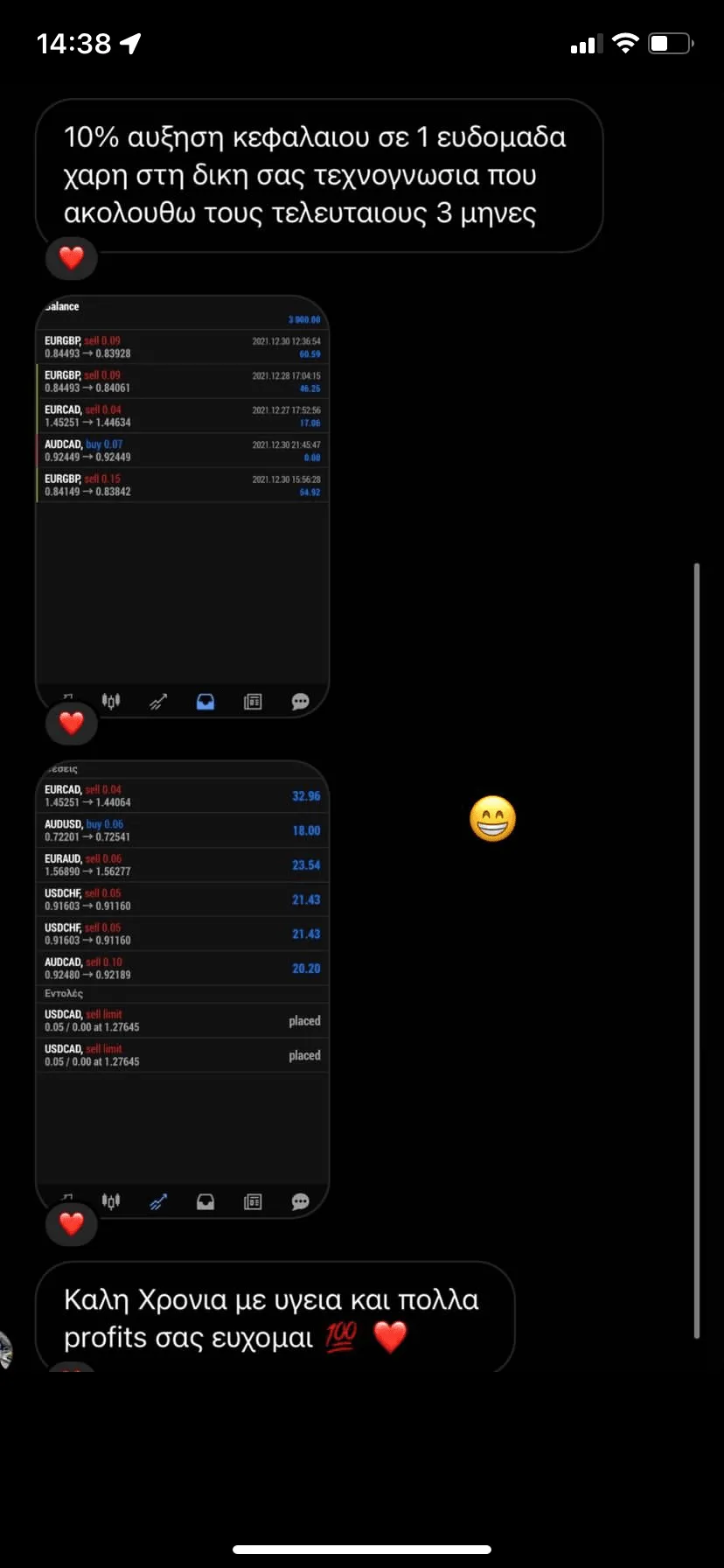
Task: Tap heart reaction under the 10% message
Action: [x=71, y=258]
